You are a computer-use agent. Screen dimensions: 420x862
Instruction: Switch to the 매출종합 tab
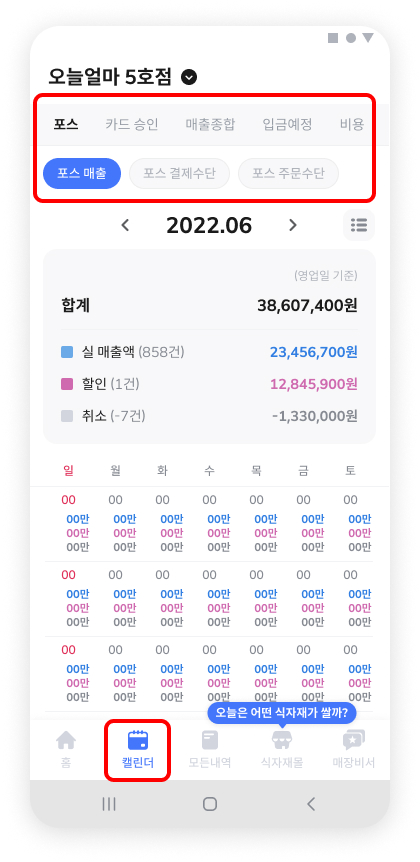click(x=211, y=125)
